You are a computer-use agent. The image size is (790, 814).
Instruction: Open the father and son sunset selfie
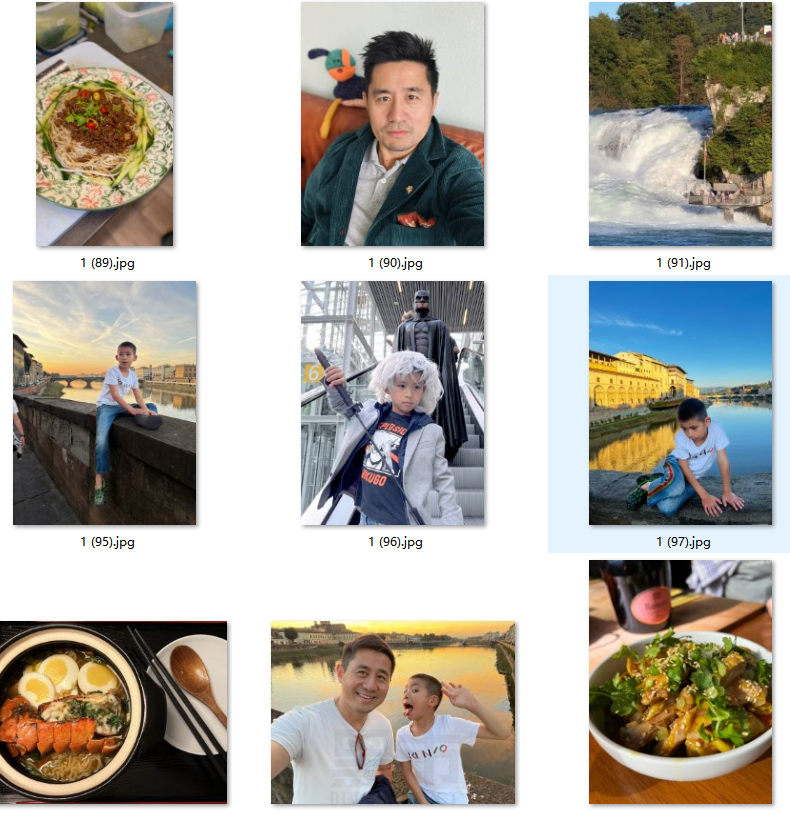click(x=392, y=712)
